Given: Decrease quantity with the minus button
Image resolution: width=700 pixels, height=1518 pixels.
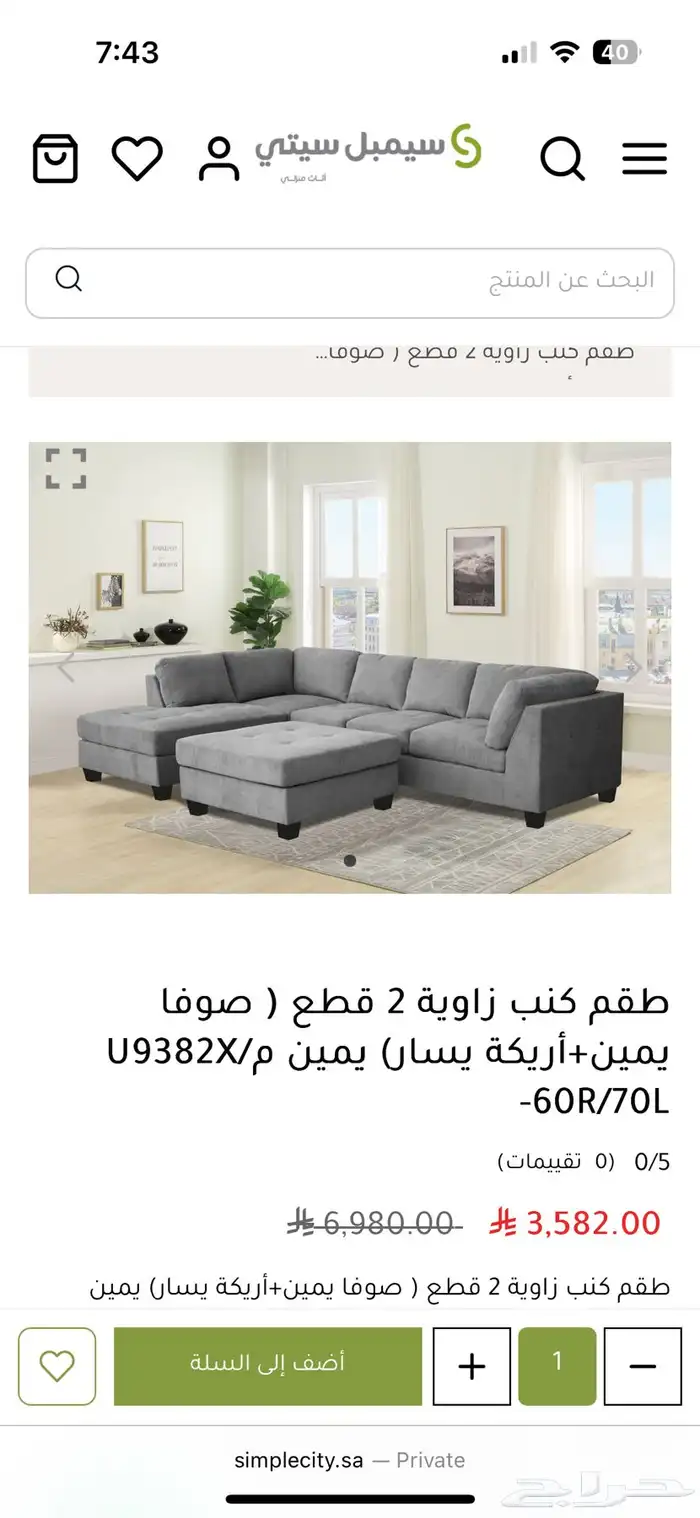Looking at the screenshot, I should click(x=643, y=1366).
